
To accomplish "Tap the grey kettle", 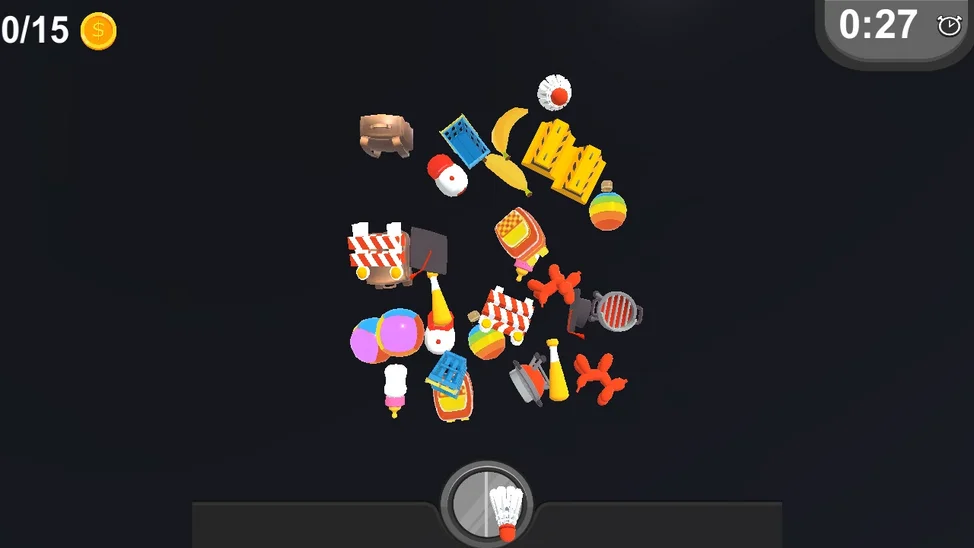I will coord(528,380).
